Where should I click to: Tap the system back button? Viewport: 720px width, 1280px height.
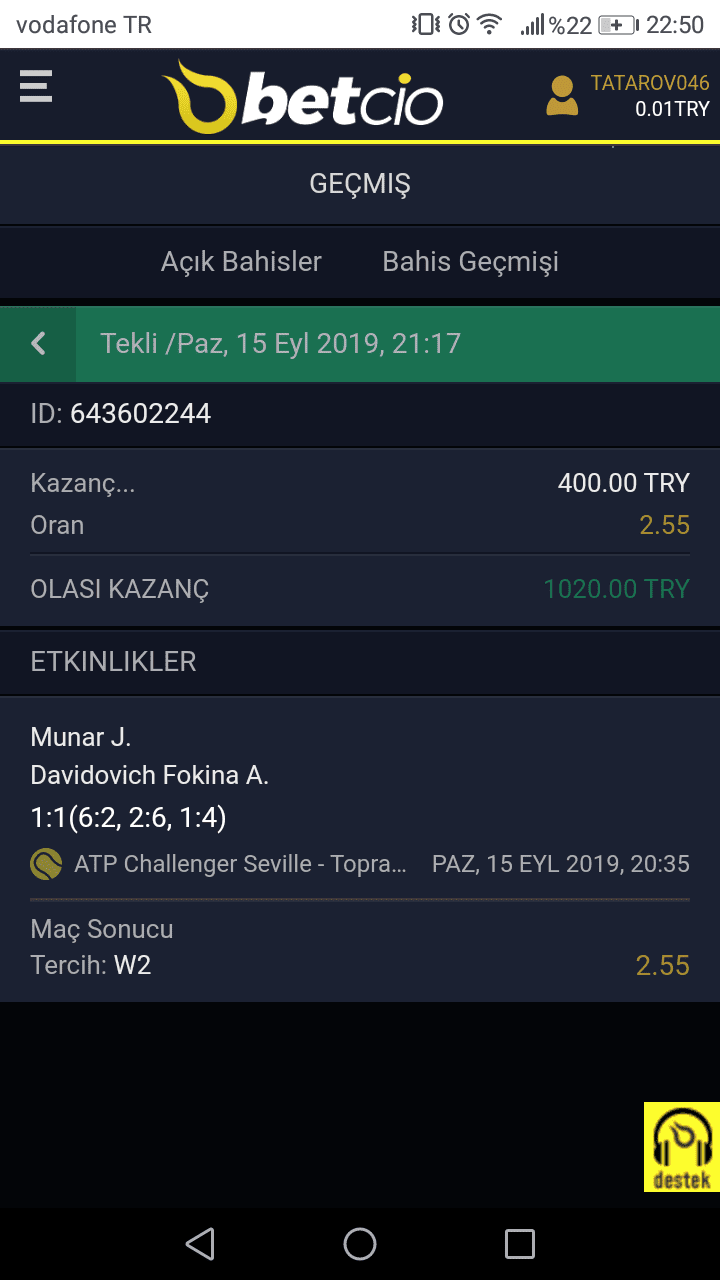[x=200, y=1244]
